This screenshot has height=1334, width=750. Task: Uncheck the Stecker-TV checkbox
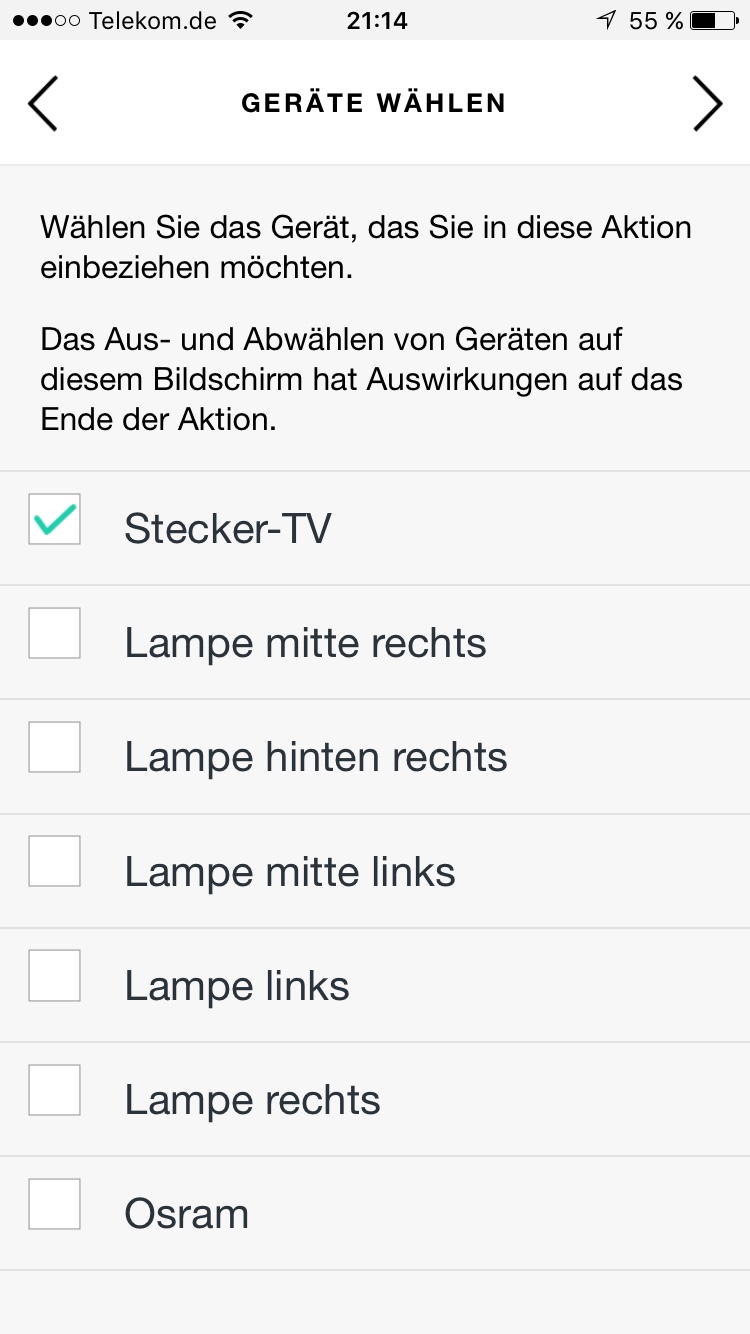coord(54,519)
